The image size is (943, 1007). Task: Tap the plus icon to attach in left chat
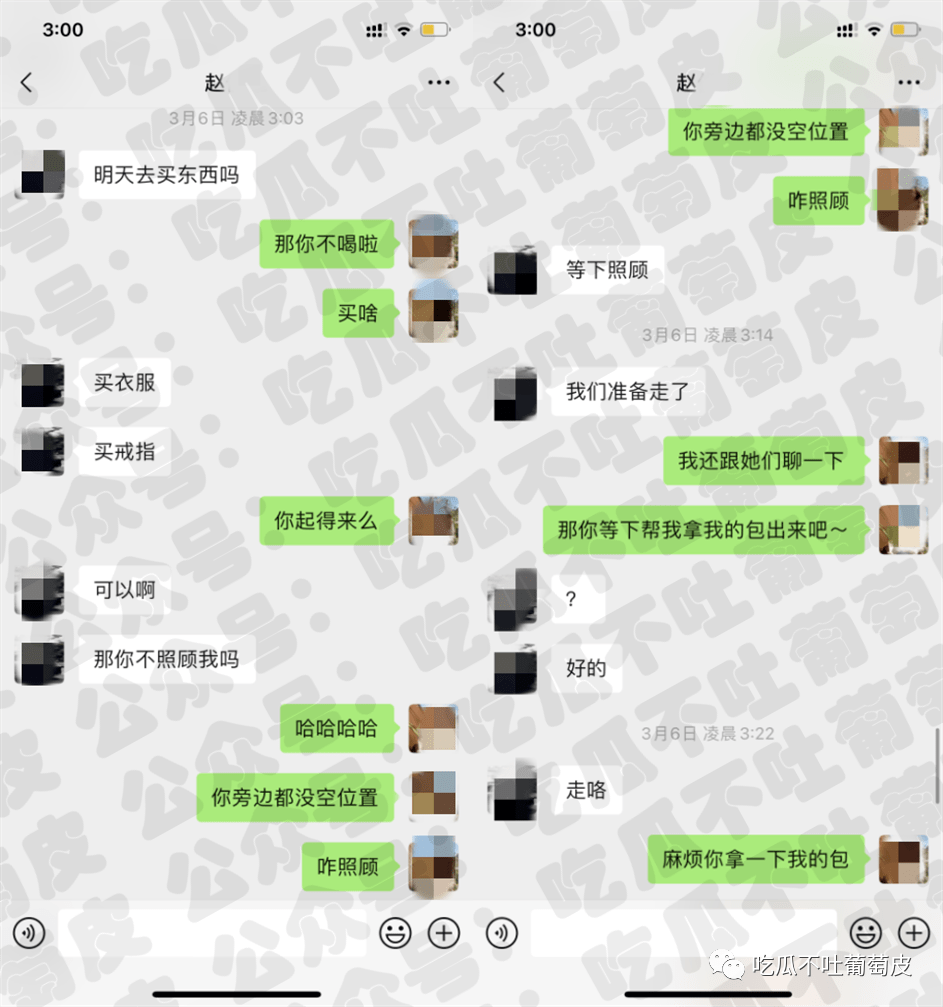[x=442, y=932]
